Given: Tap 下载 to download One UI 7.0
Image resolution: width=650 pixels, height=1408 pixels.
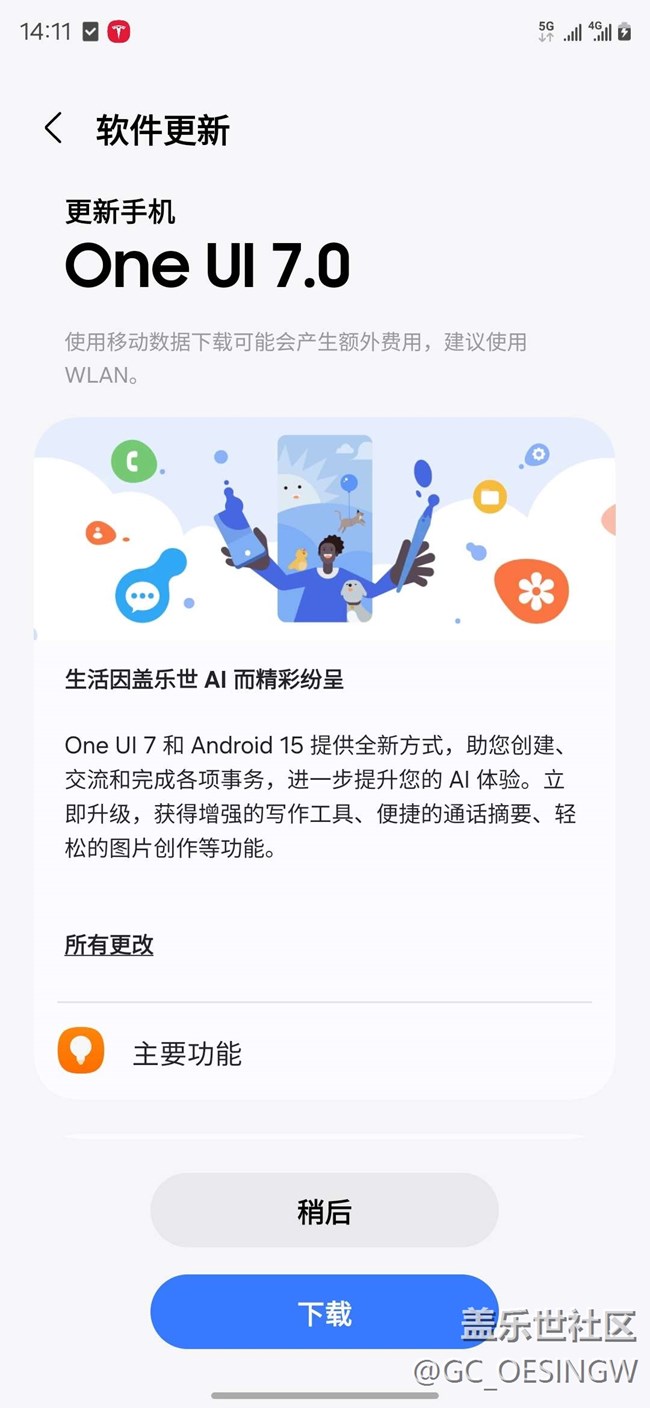Looking at the screenshot, I should [324, 1312].
